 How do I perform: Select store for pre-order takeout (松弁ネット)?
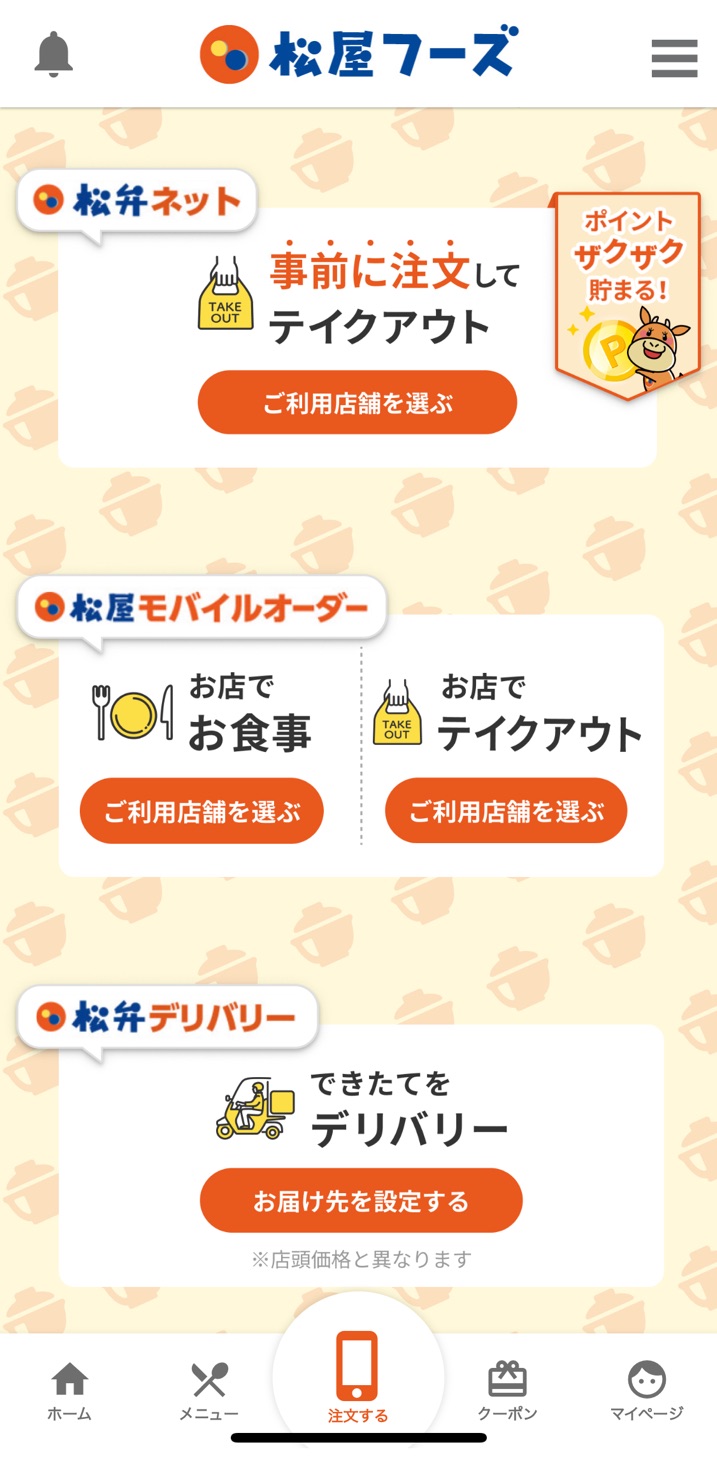(357, 403)
